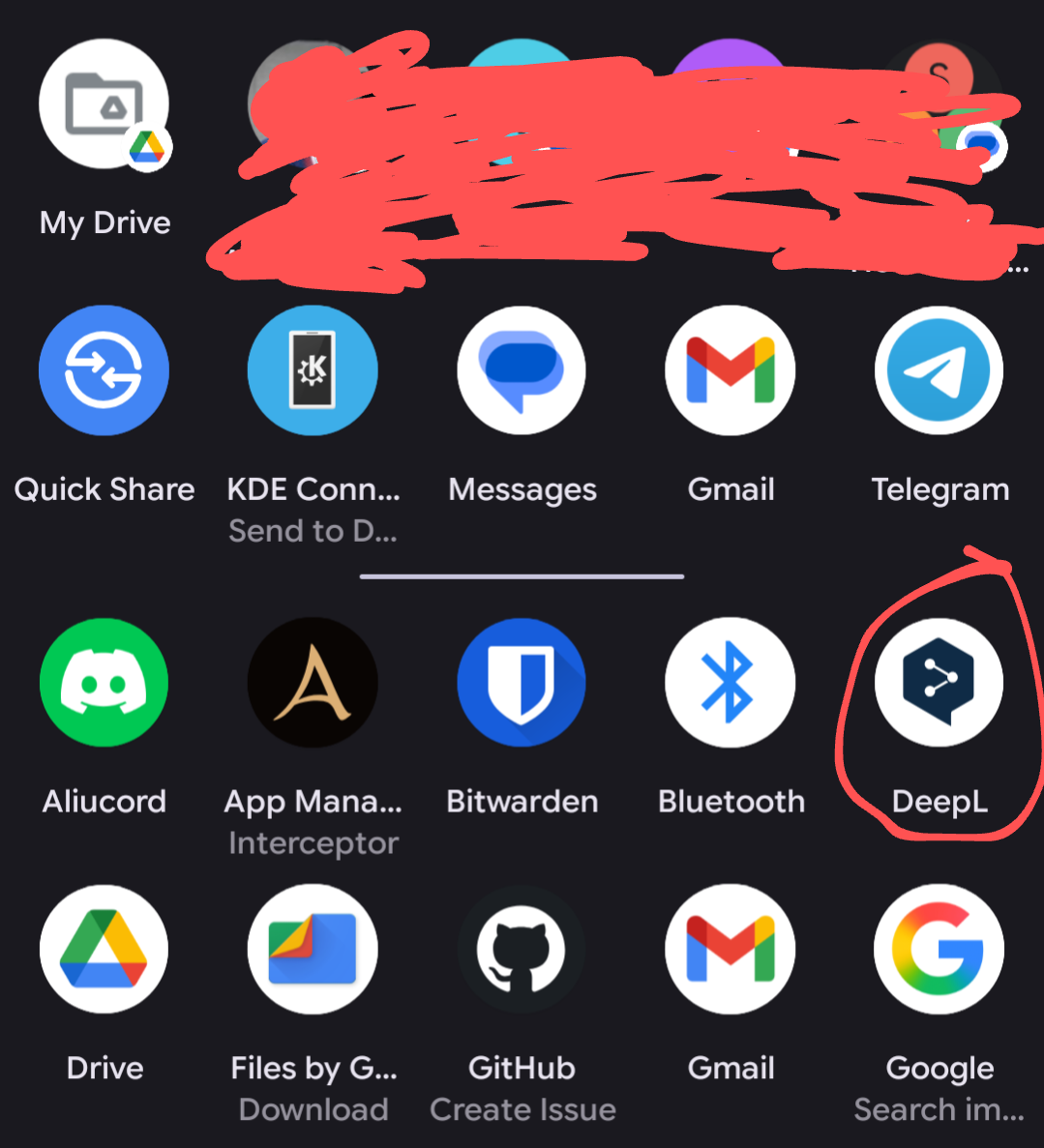This screenshot has width=1044, height=1148.
Task: Tap the Search image shortcut under Google
Action: (938, 1108)
